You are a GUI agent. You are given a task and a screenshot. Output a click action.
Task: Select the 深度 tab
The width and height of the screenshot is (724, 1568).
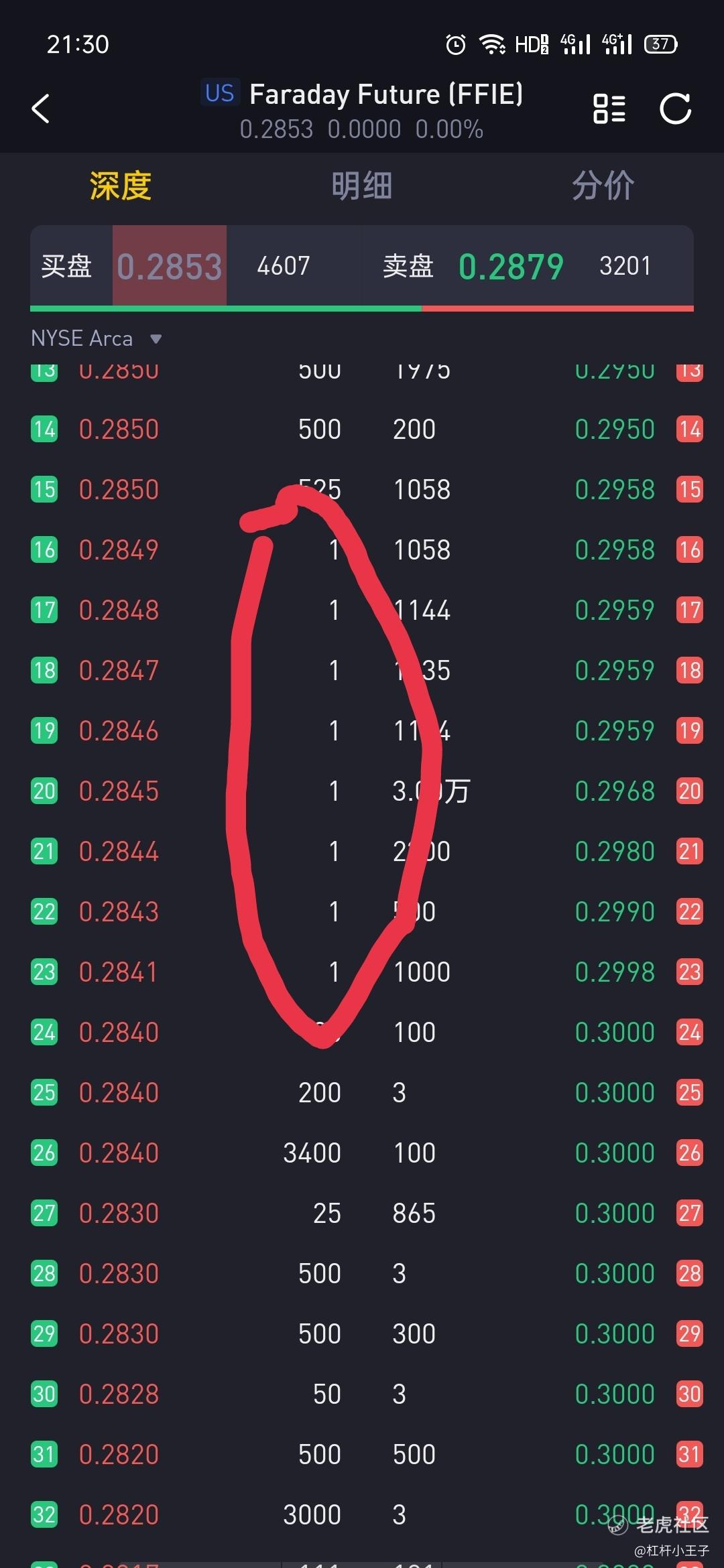pos(121,186)
